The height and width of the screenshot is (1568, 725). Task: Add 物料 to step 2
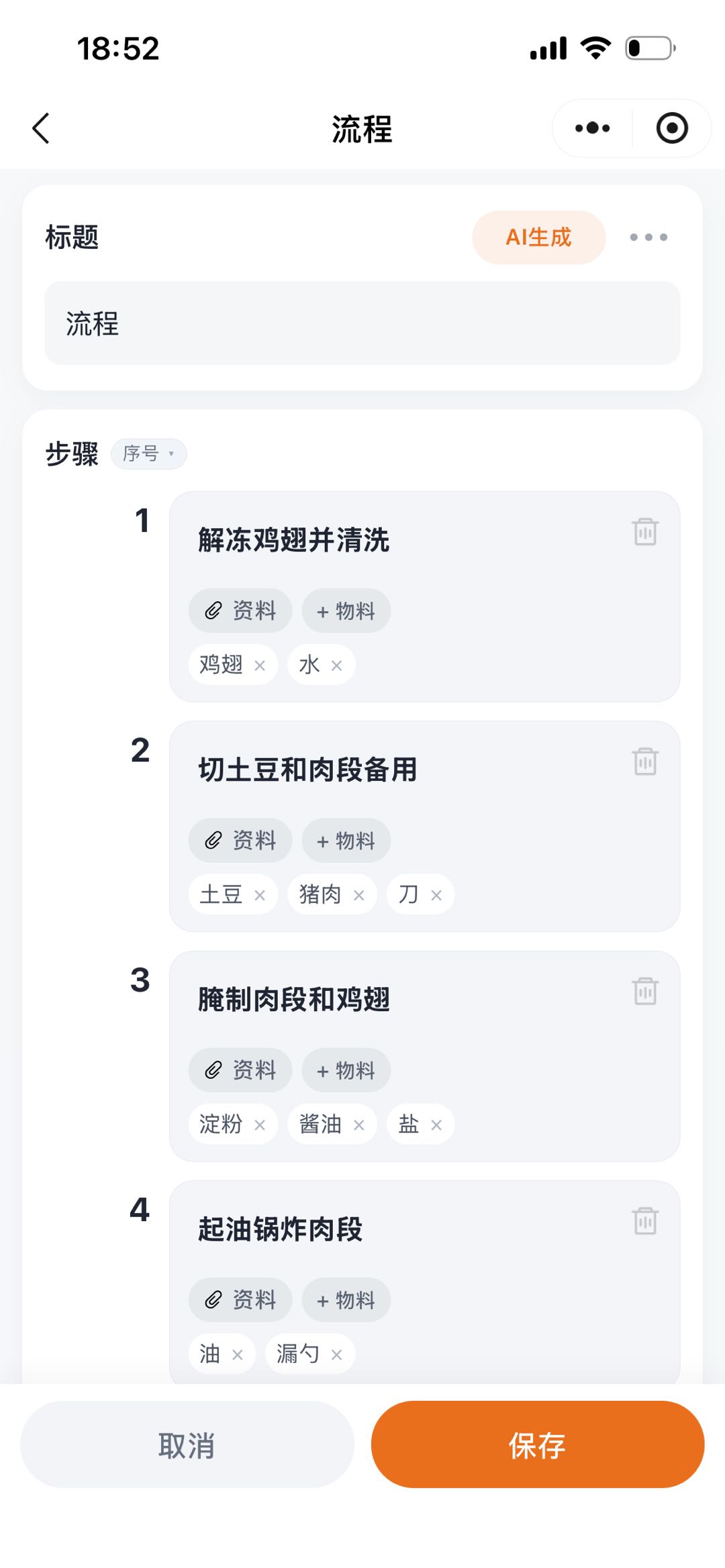point(346,840)
